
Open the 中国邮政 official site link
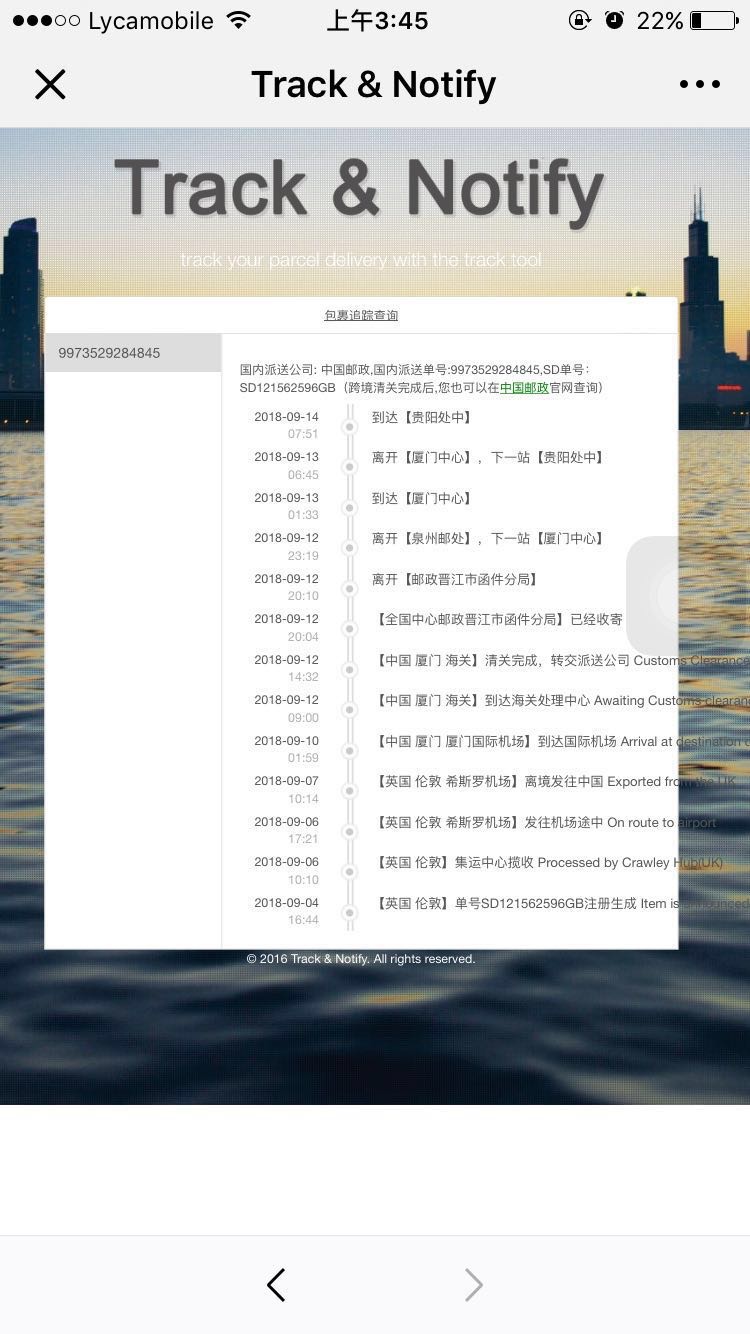click(x=524, y=388)
